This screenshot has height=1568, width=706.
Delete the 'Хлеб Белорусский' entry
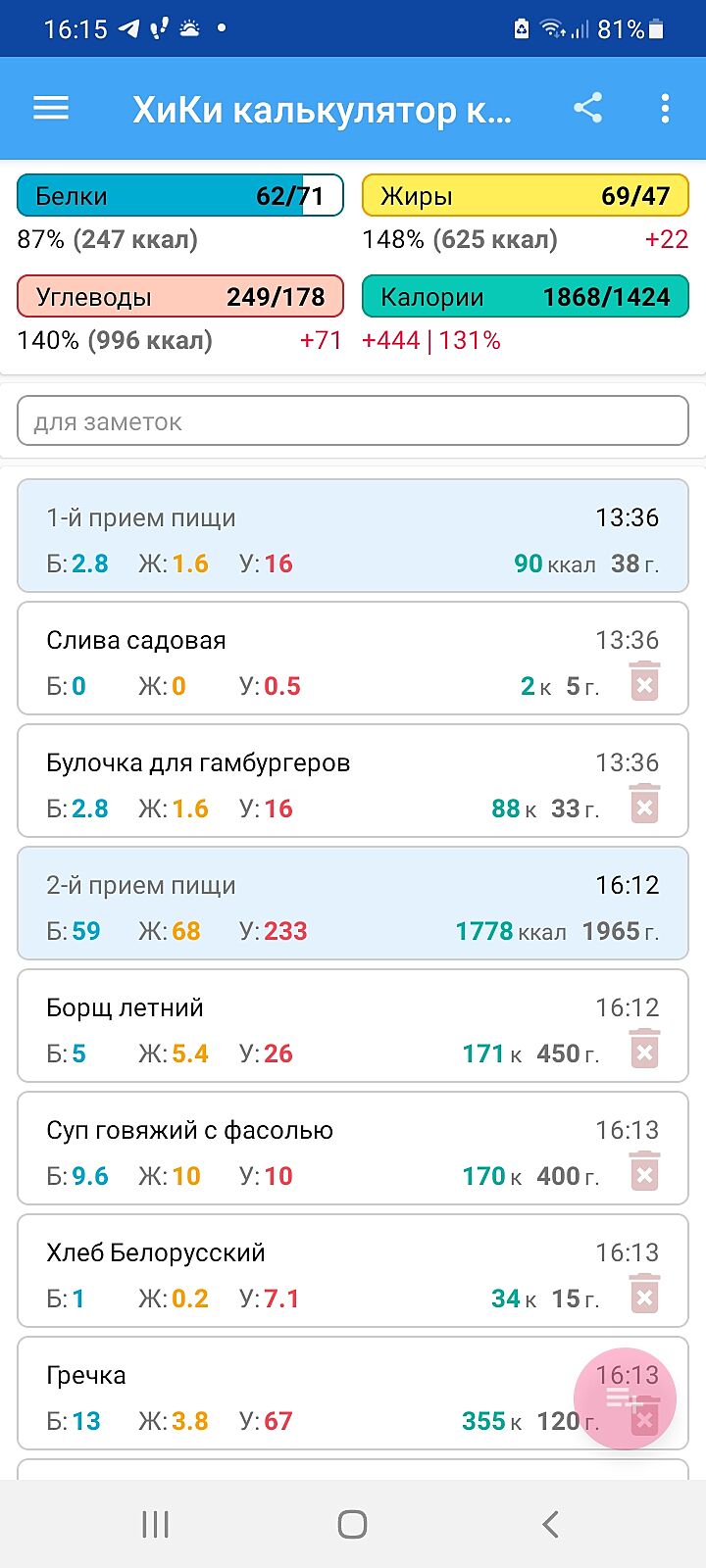pyautogui.click(x=644, y=1295)
